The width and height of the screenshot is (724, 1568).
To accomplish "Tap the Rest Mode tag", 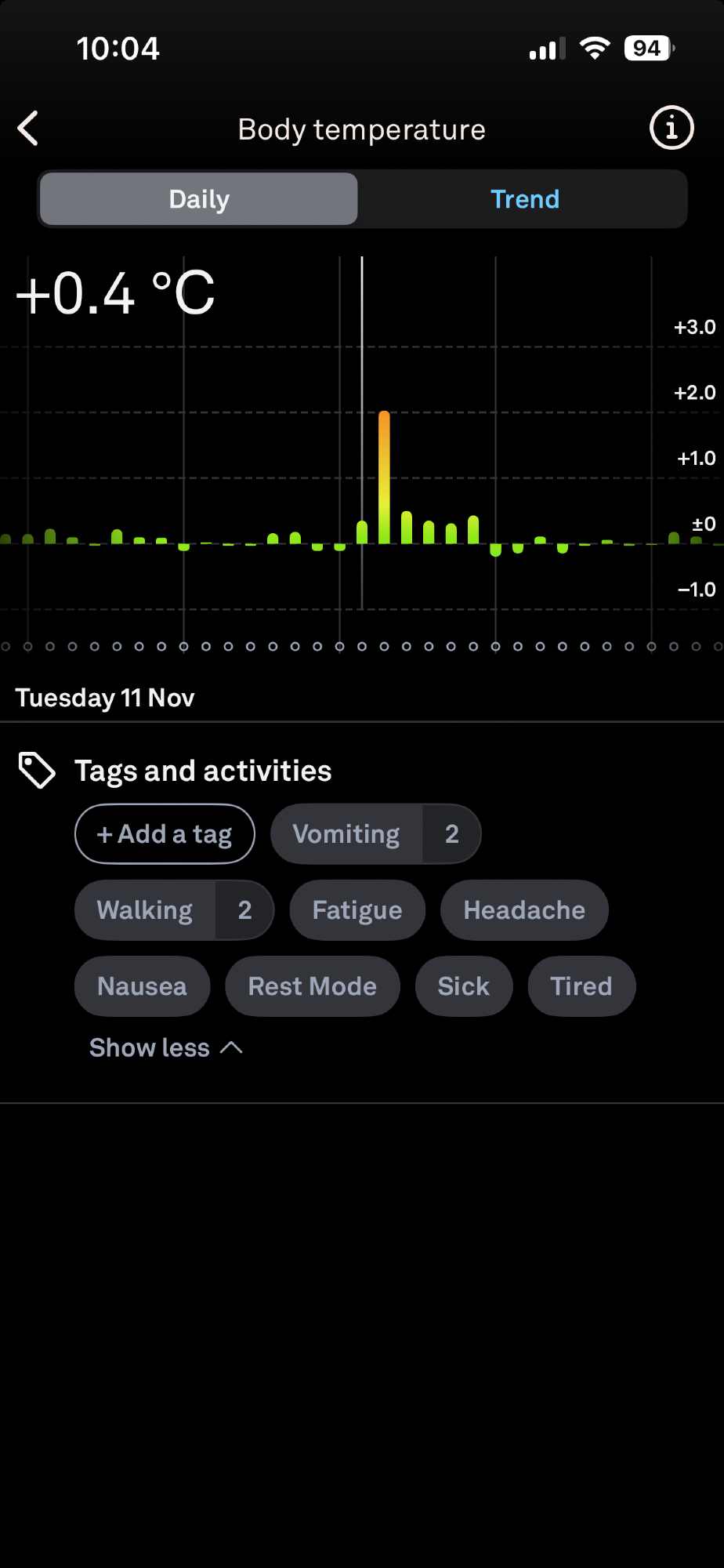I will click(x=312, y=986).
